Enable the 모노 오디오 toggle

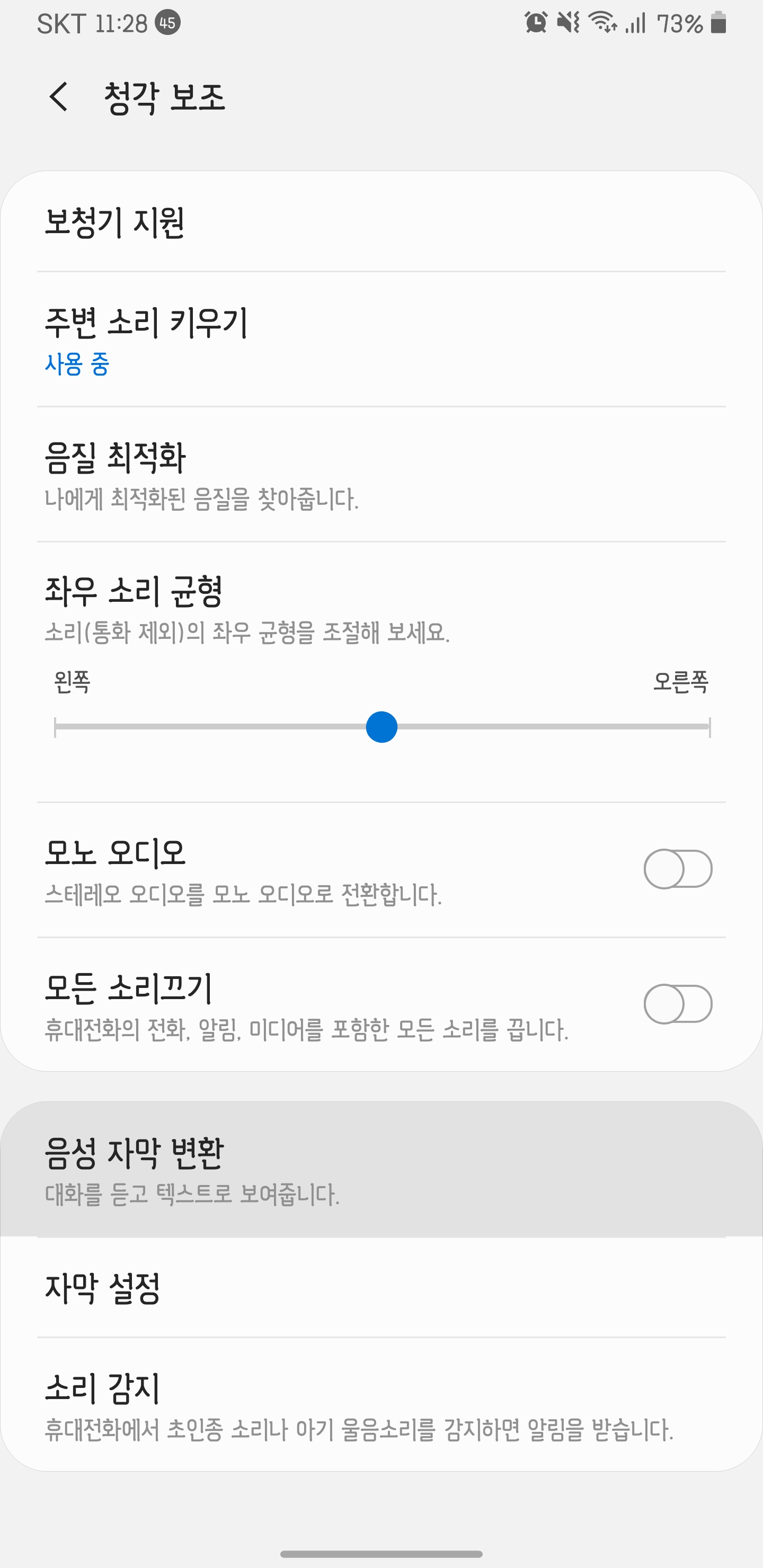(x=678, y=869)
